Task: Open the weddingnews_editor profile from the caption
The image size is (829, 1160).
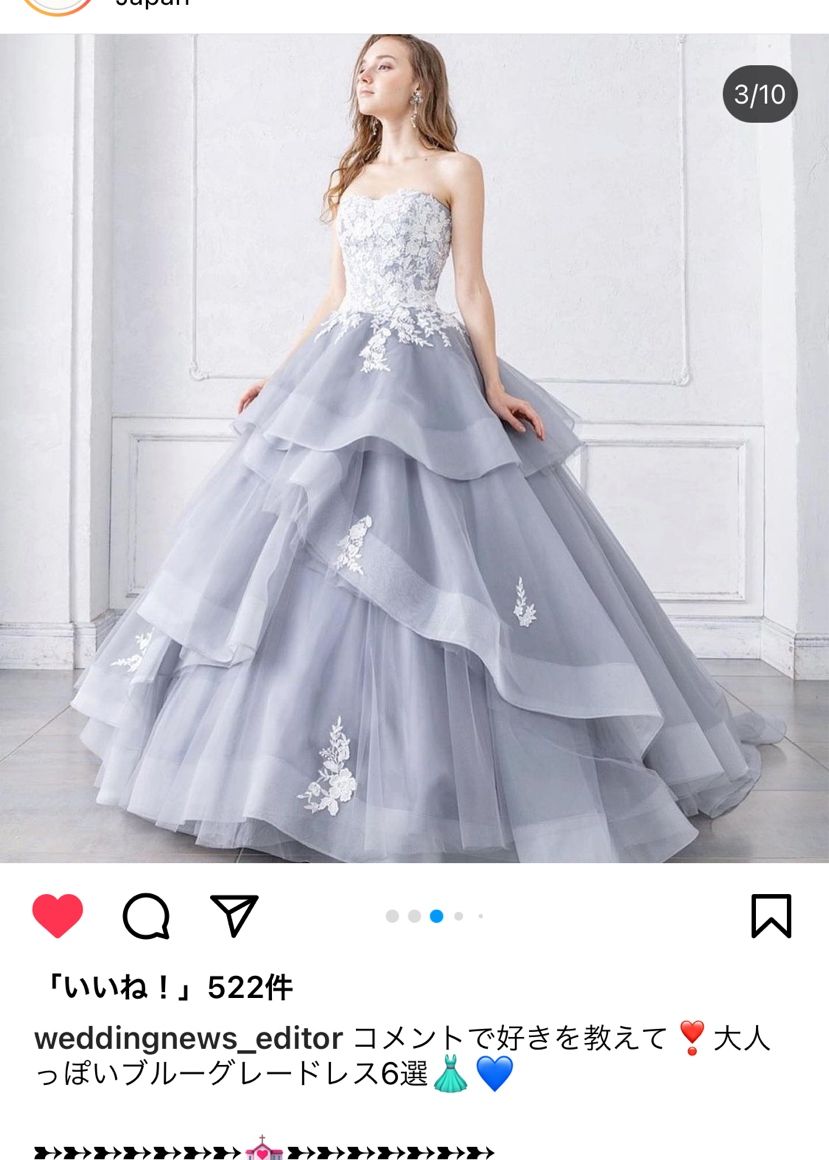Action: [x=188, y=1038]
